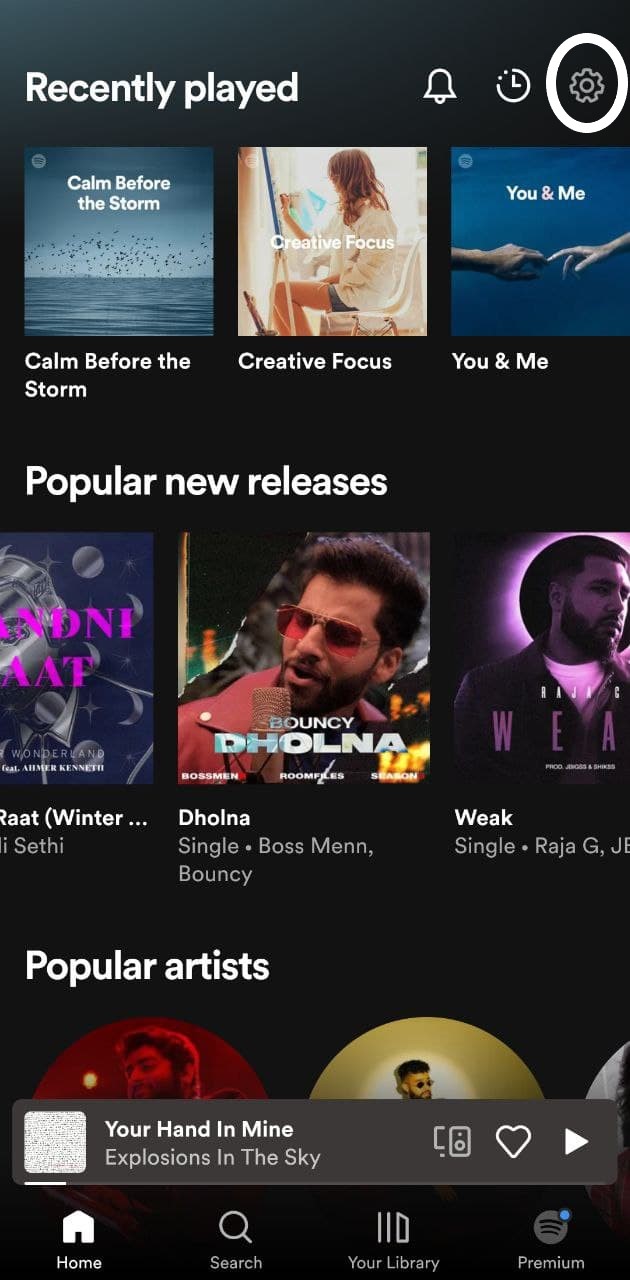Go to the Premium tab

point(551,1240)
